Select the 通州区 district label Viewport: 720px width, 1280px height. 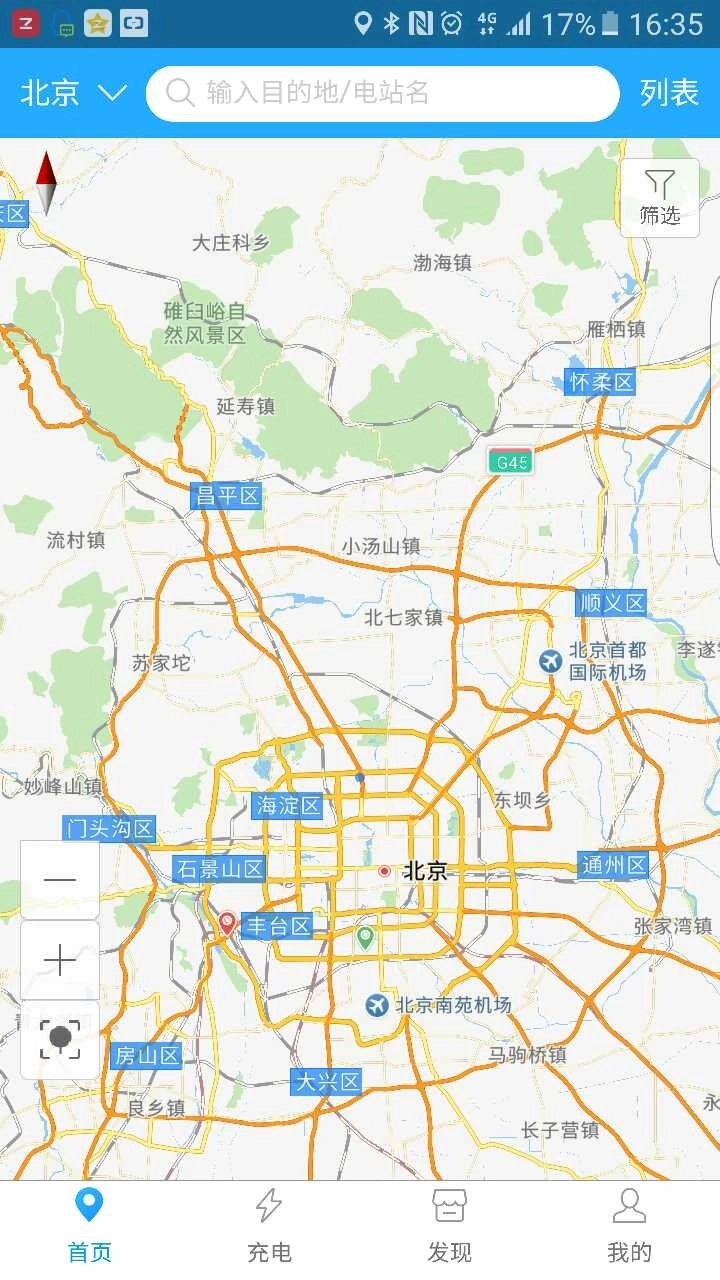point(611,862)
